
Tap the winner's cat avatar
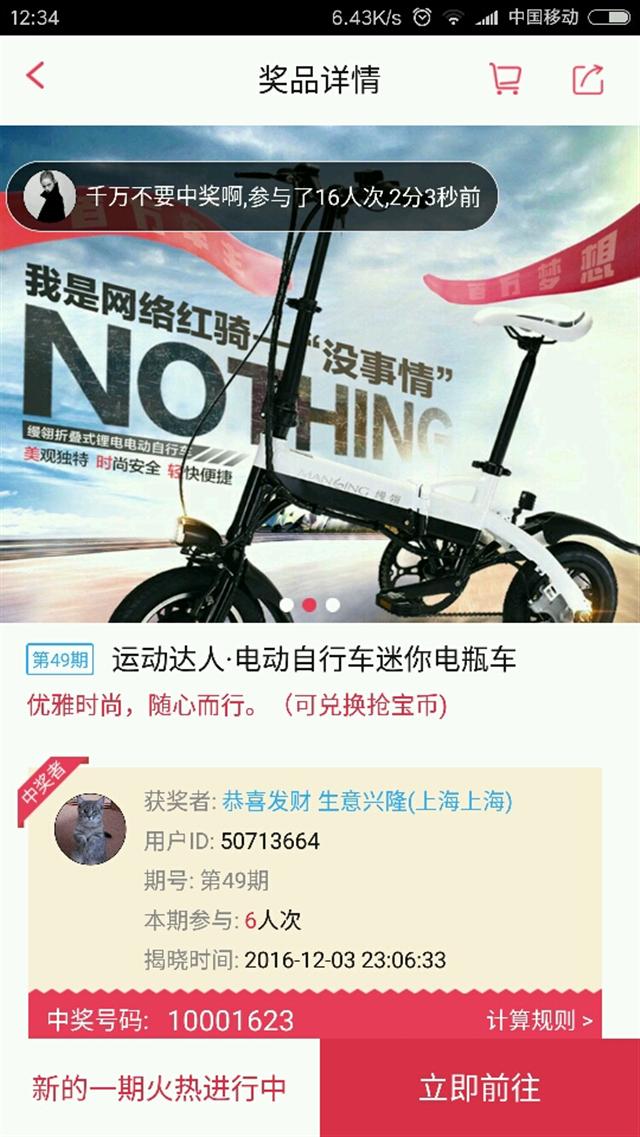point(90,829)
